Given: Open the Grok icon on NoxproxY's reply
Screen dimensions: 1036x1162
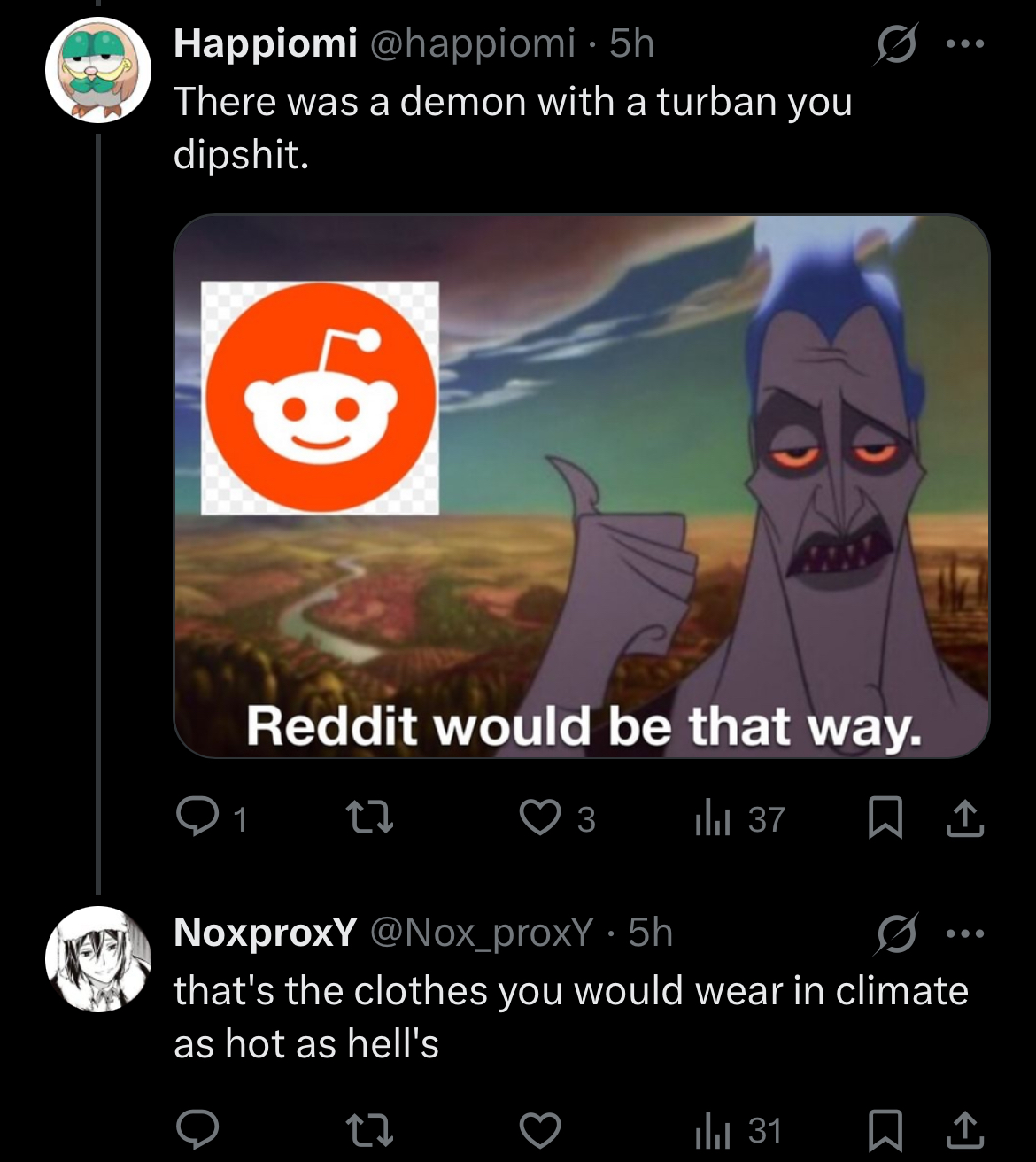Looking at the screenshot, I should click(x=895, y=933).
